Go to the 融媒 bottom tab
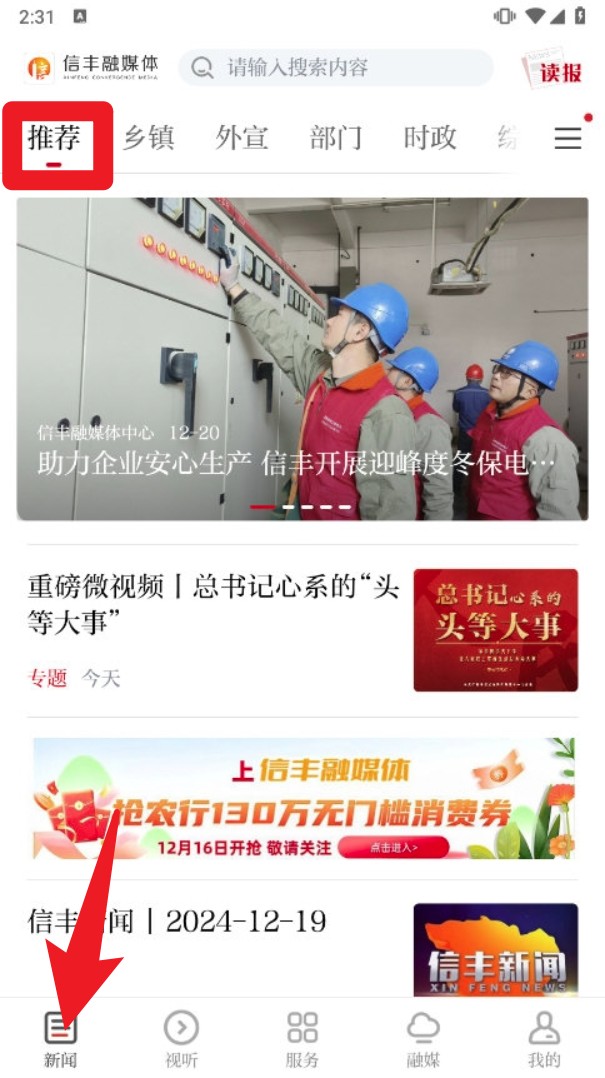Screen dimensions: 605x1078 (423, 1038)
